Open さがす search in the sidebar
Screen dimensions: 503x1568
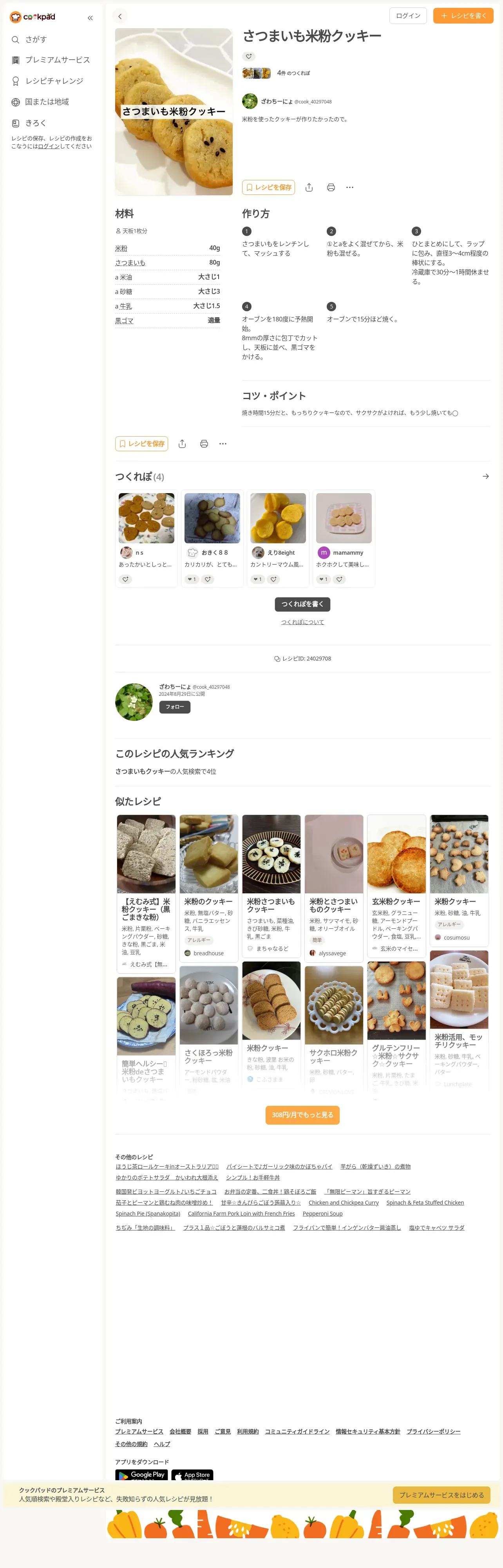click(x=36, y=40)
